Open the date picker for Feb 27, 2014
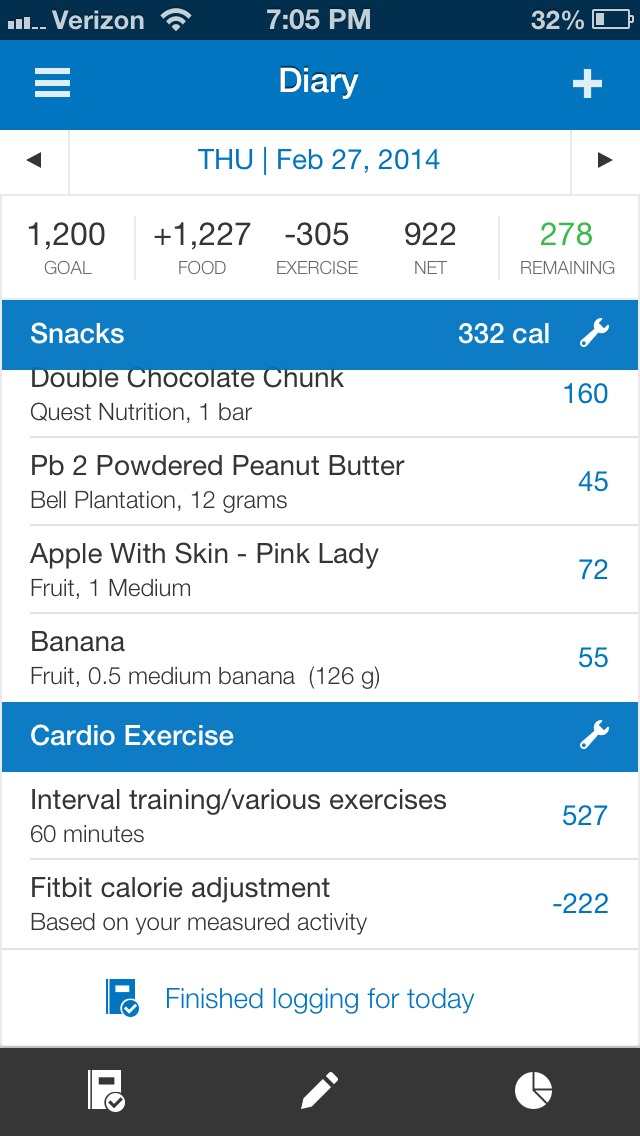 coord(319,159)
